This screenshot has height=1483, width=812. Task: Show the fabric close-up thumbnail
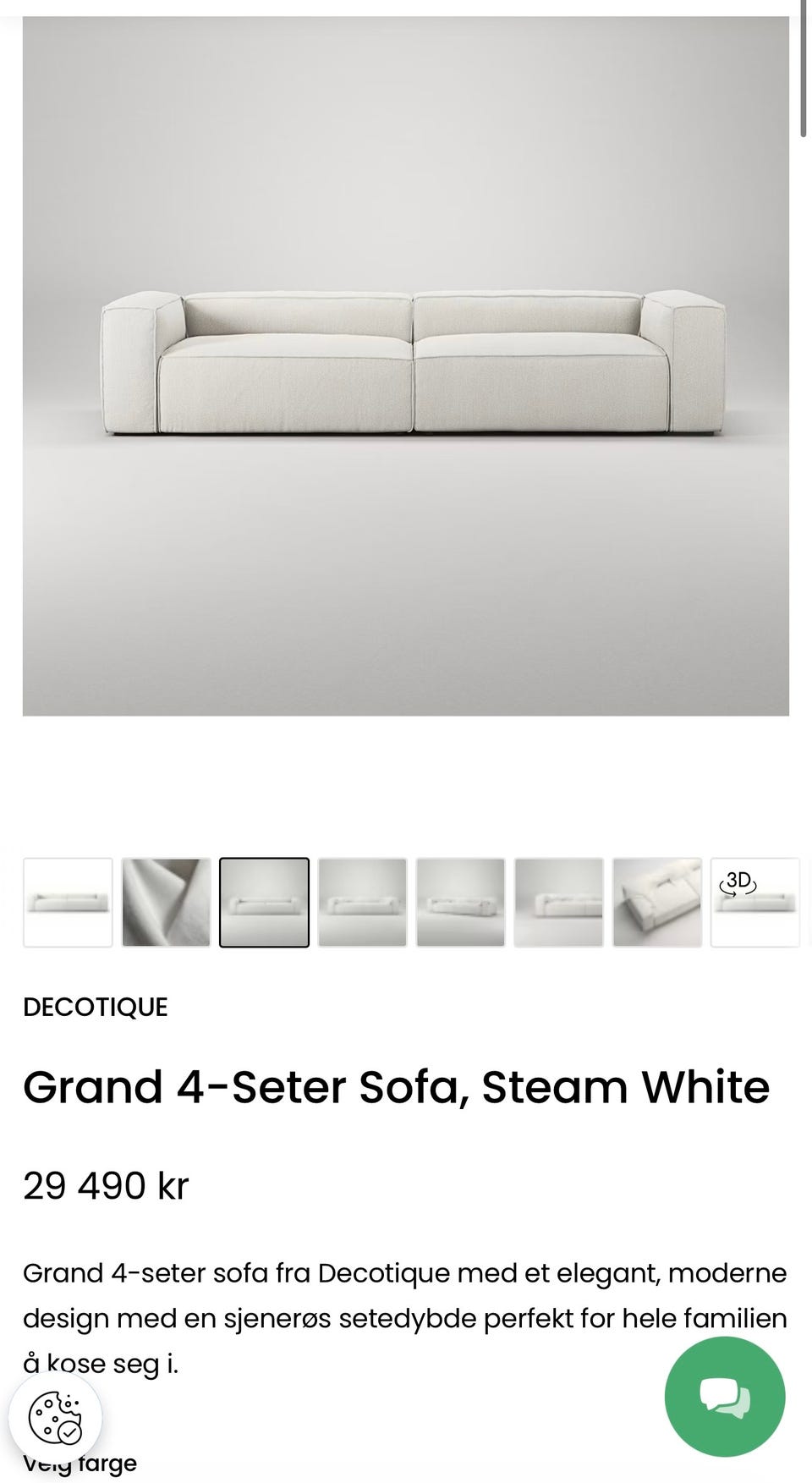point(166,902)
